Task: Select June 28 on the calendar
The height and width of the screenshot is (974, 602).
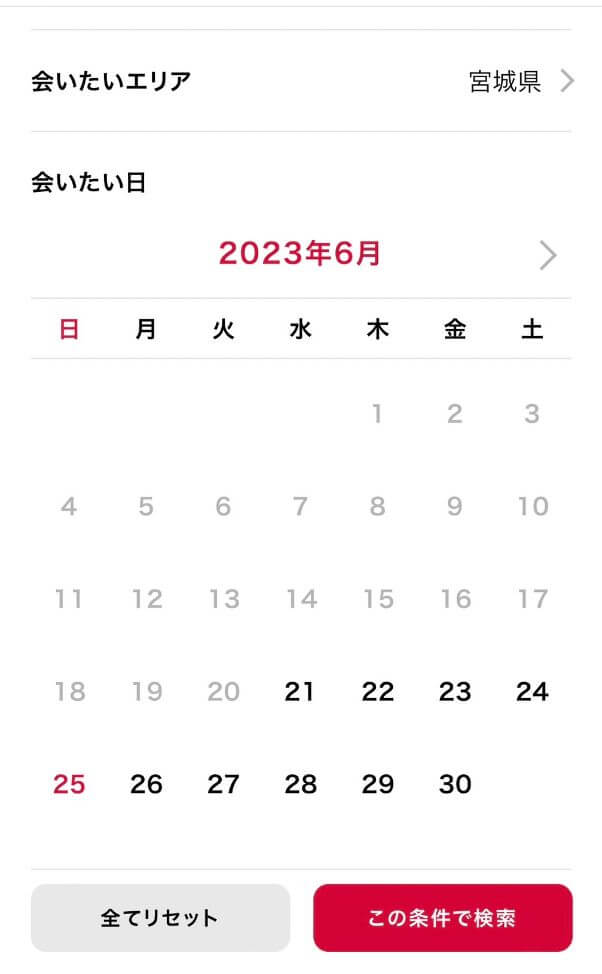Action: pos(300,784)
